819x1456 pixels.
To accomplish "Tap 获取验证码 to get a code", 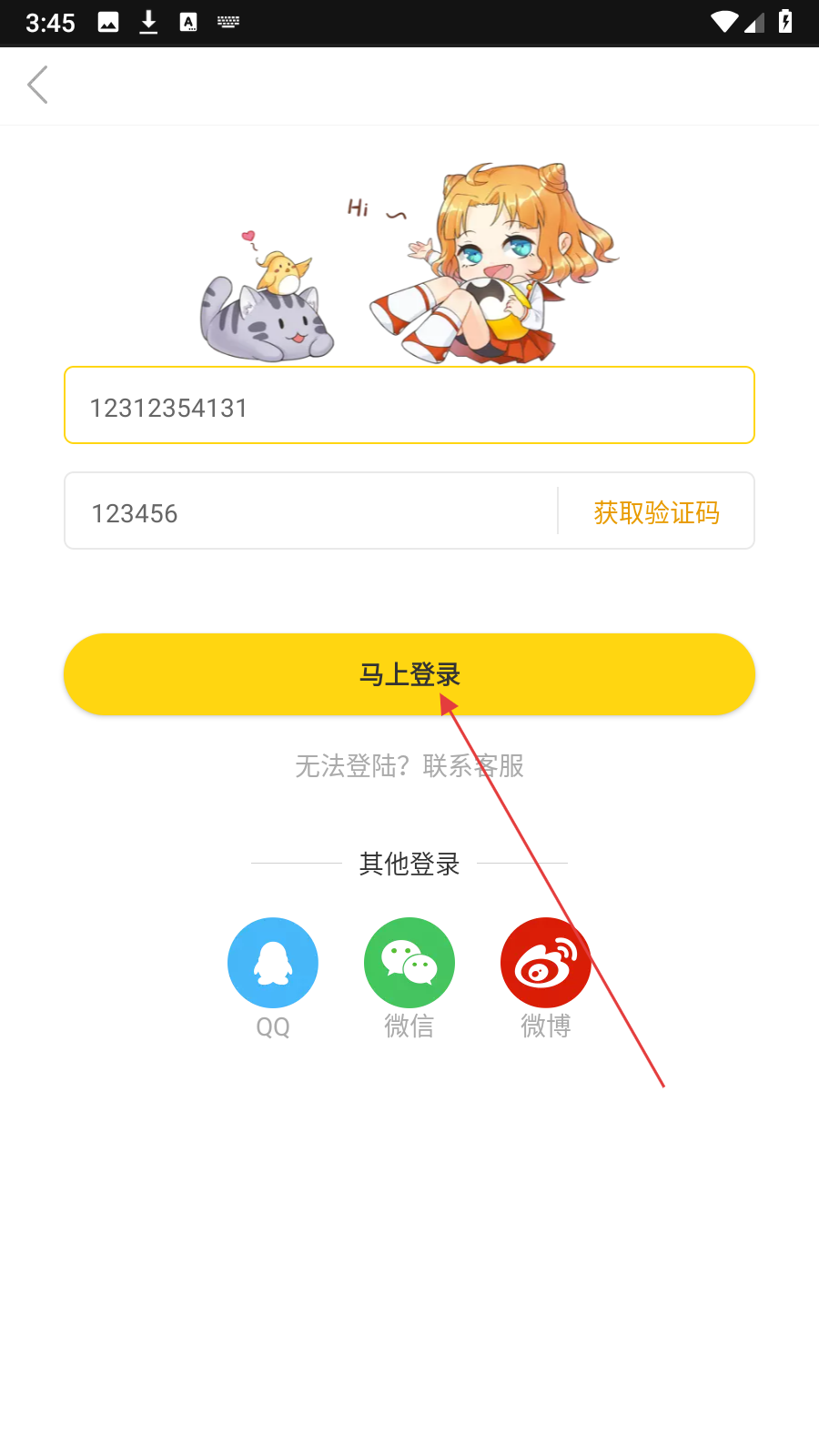I will point(656,512).
